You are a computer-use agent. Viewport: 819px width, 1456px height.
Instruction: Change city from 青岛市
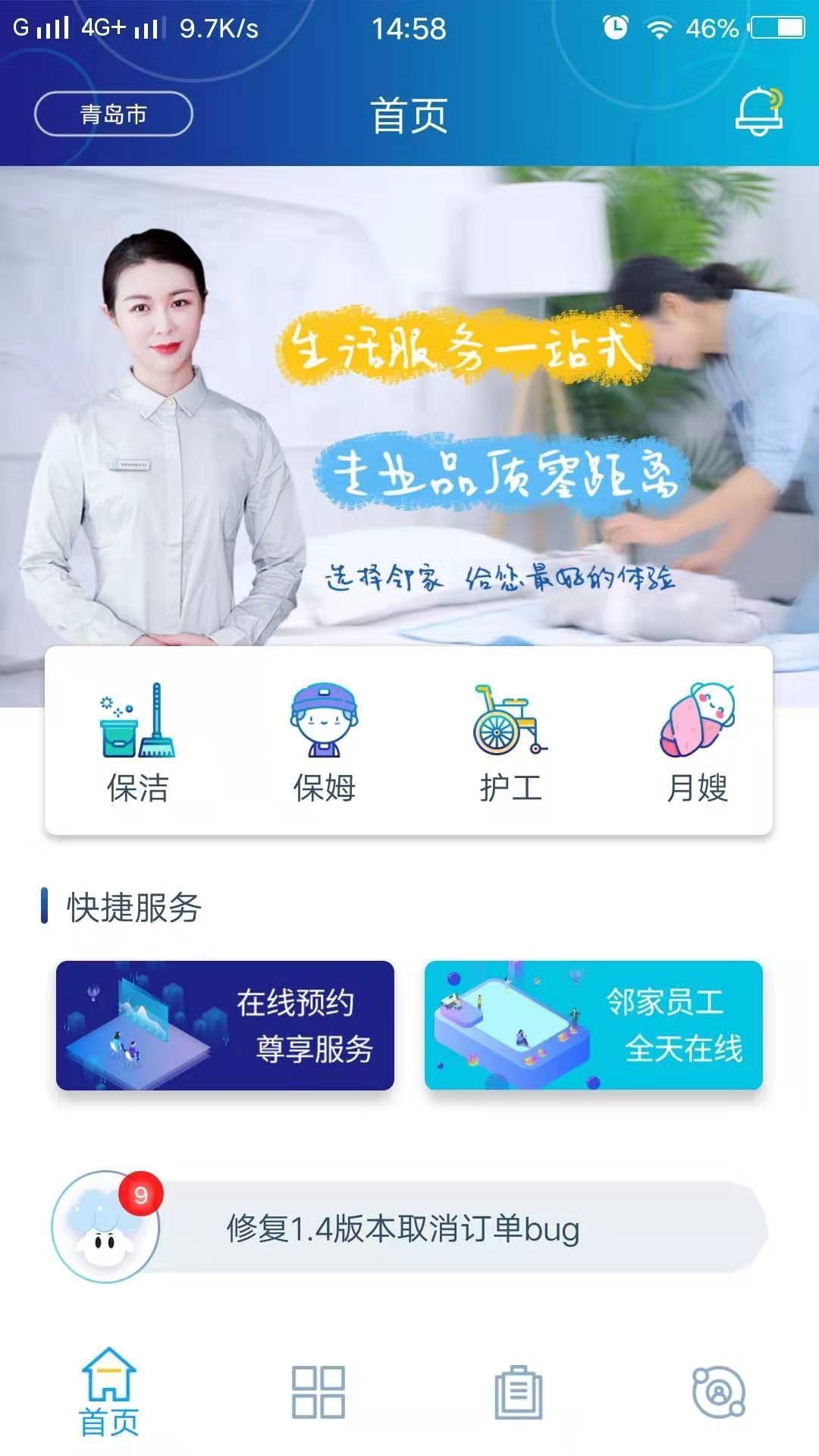coord(114,114)
